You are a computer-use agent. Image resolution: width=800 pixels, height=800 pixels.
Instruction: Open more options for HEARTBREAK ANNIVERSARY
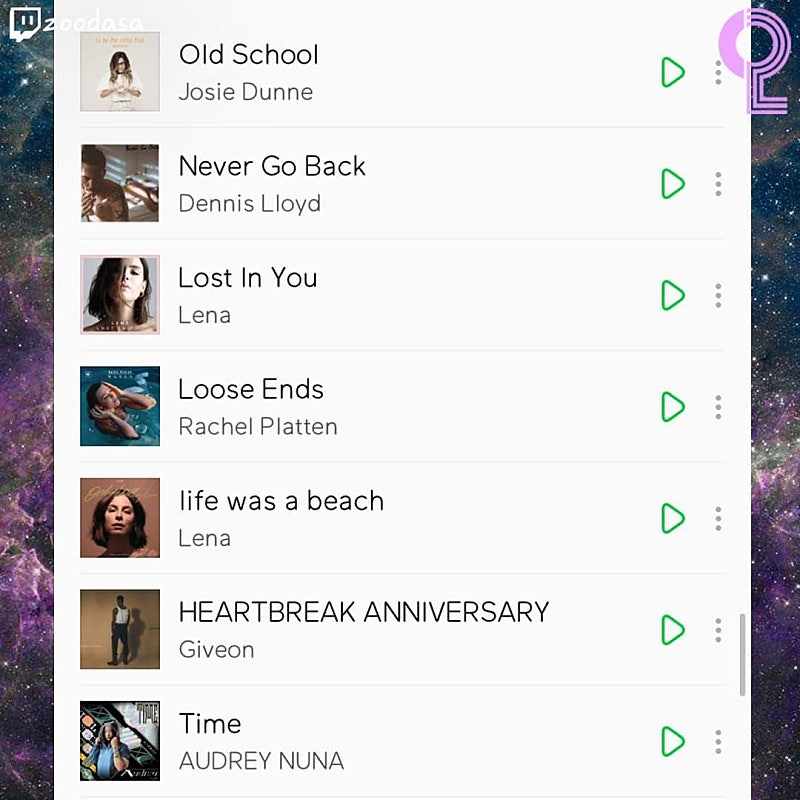(718, 630)
